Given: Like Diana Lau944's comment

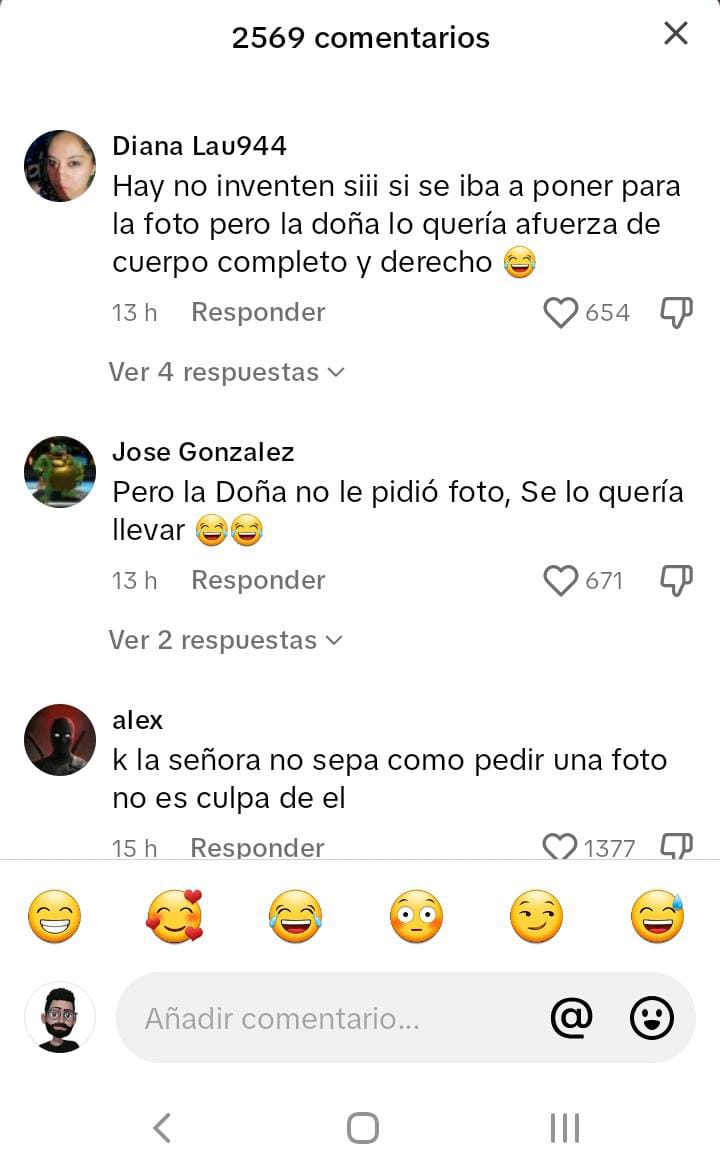Looking at the screenshot, I should click(x=561, y=313).
